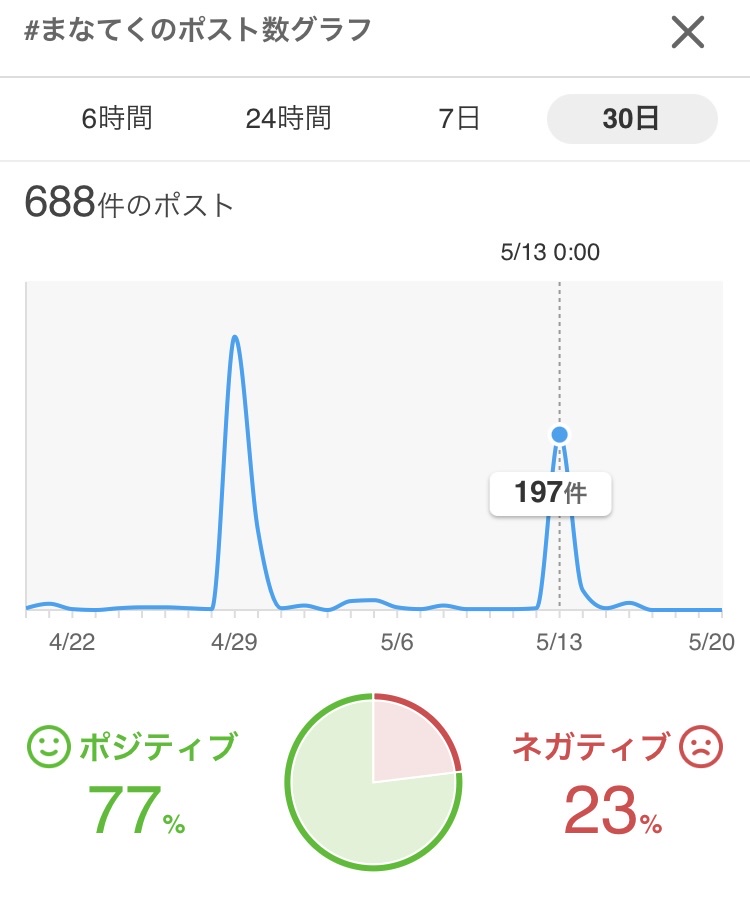Viewport: 750px width, 902px height.
Task: Close the post count graph
Action: pyautogui.click(x=688, y=33)
